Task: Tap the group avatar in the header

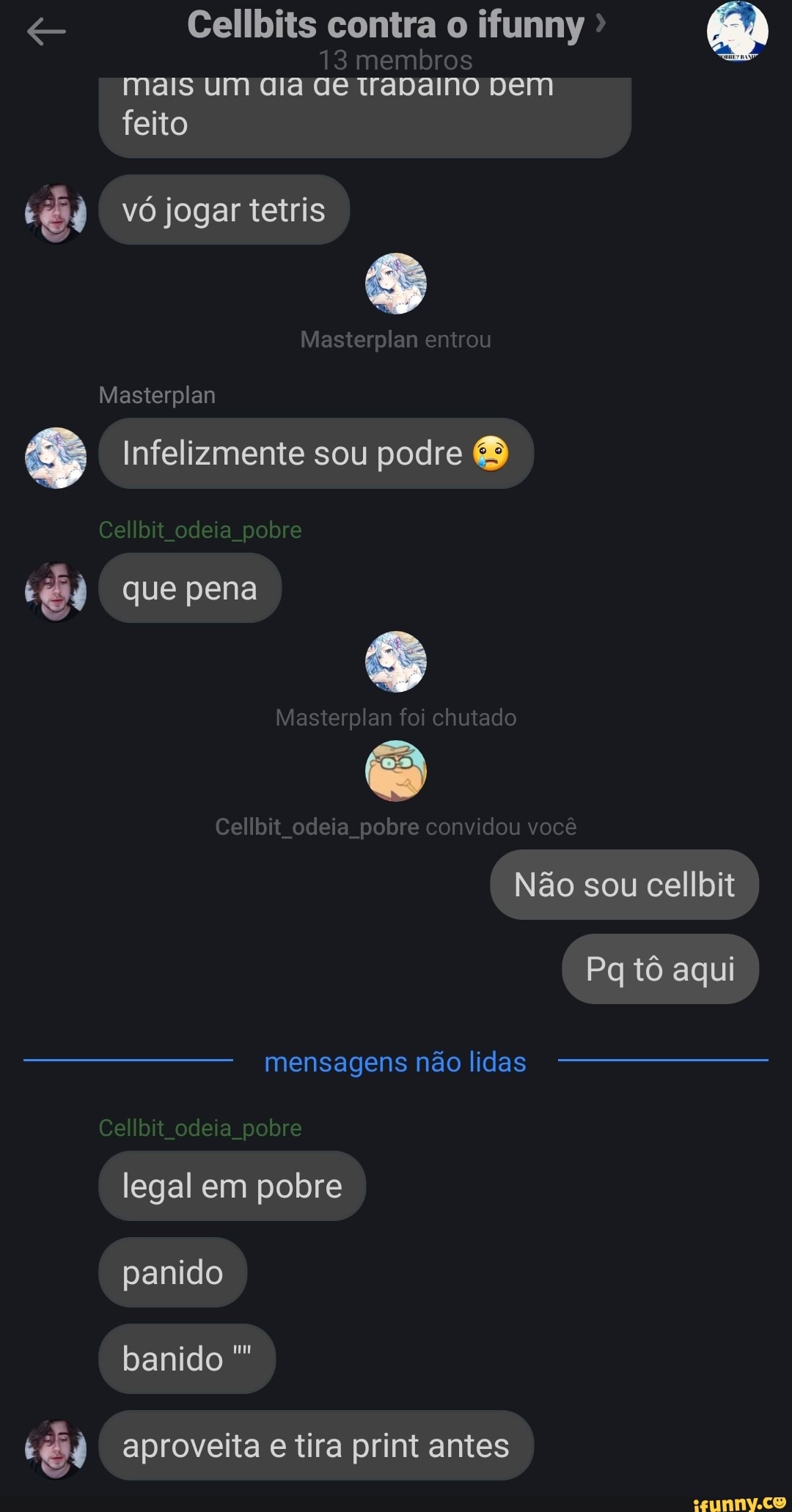Action: (x=737, y=32)
